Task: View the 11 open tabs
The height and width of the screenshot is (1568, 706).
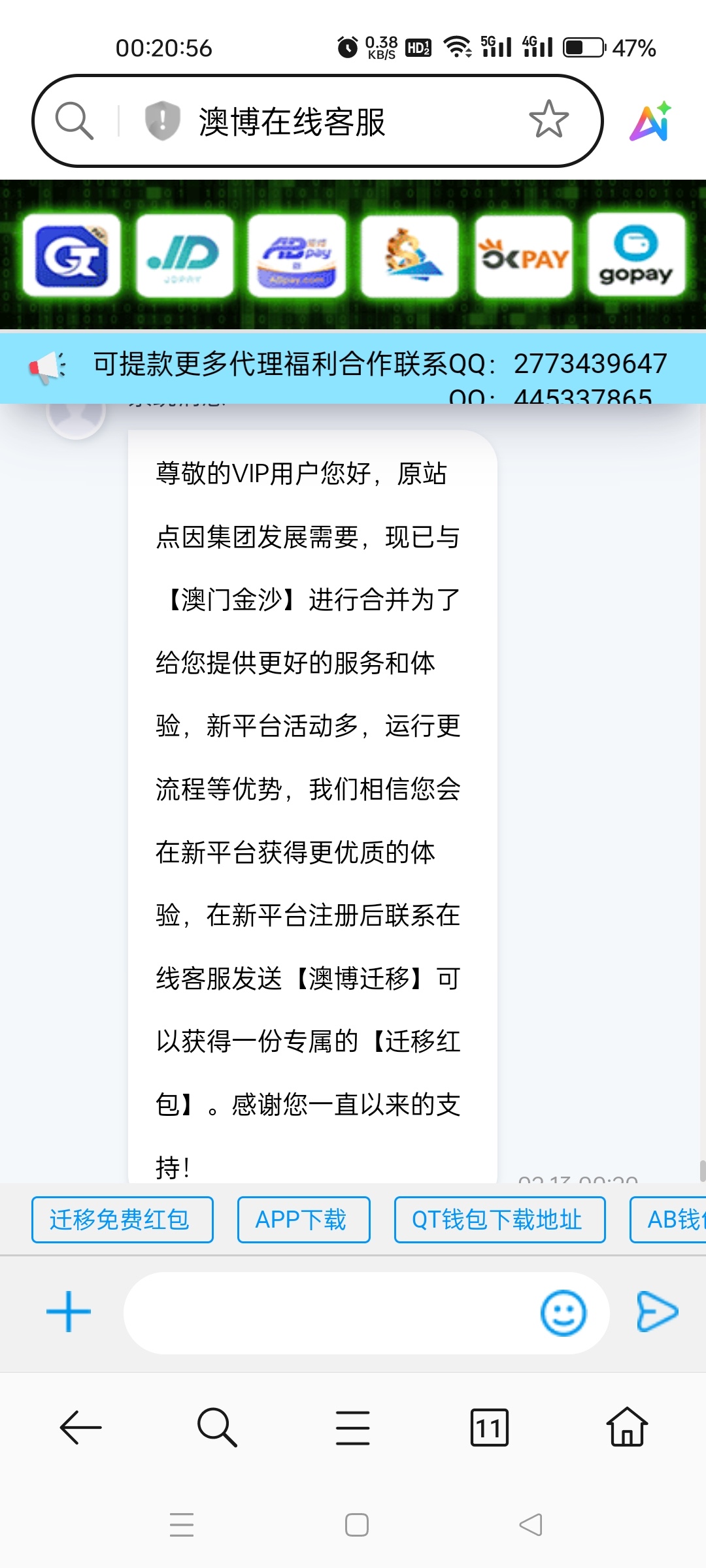Action: click(x=489, y=1428)
